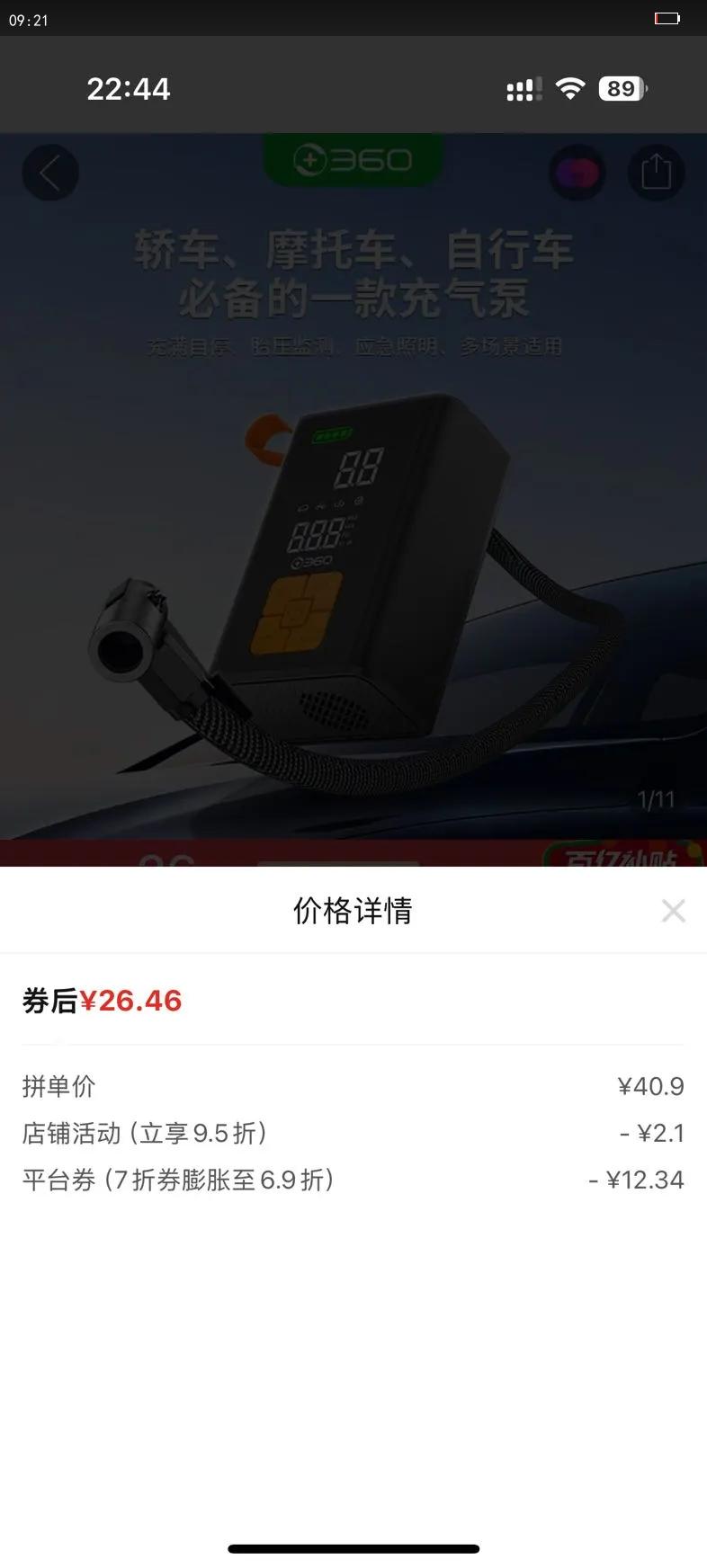This screenshot has width=707, height=1568.
Task: Tap the 89 battery percentage indicator
Action: tap(622, 88)
